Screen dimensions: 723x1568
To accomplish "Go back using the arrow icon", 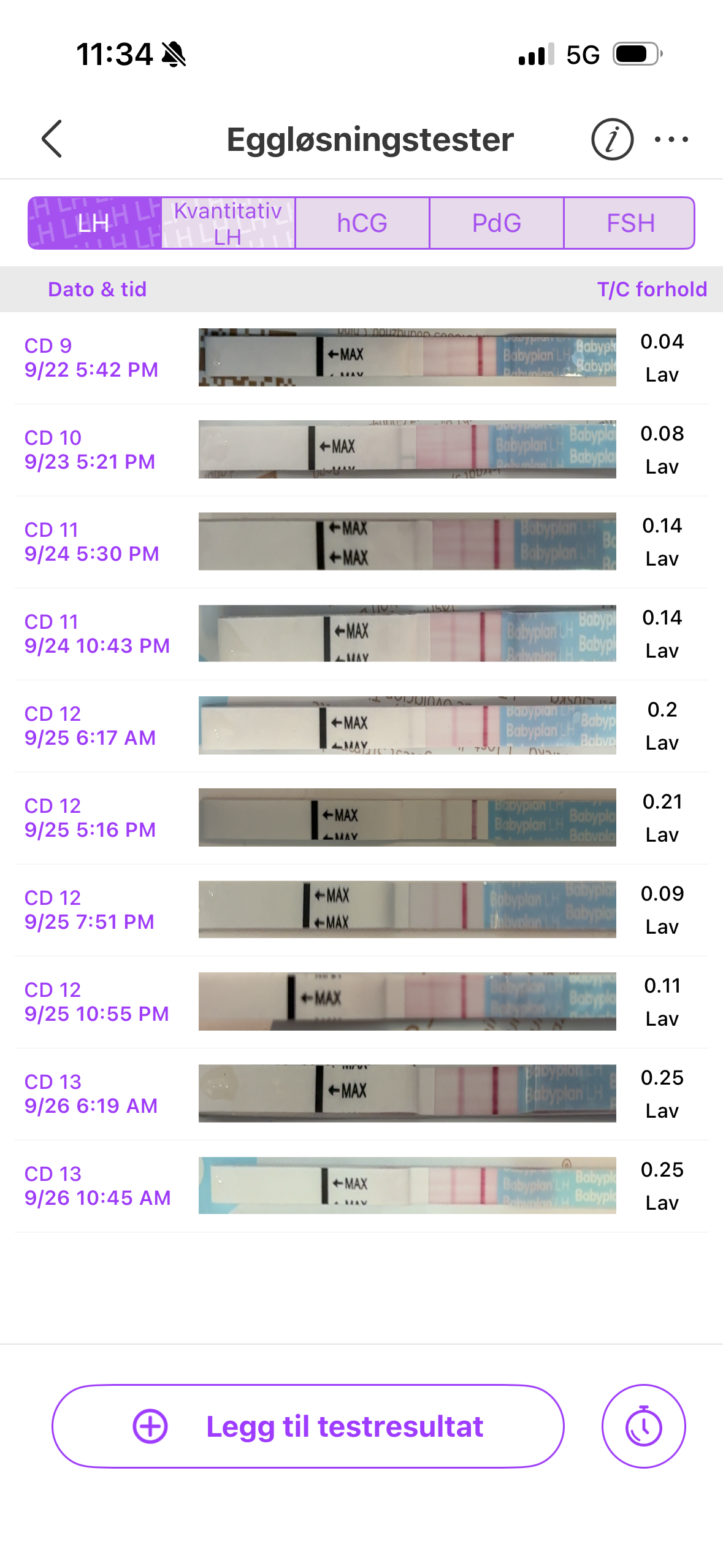I will pos(52,139).
